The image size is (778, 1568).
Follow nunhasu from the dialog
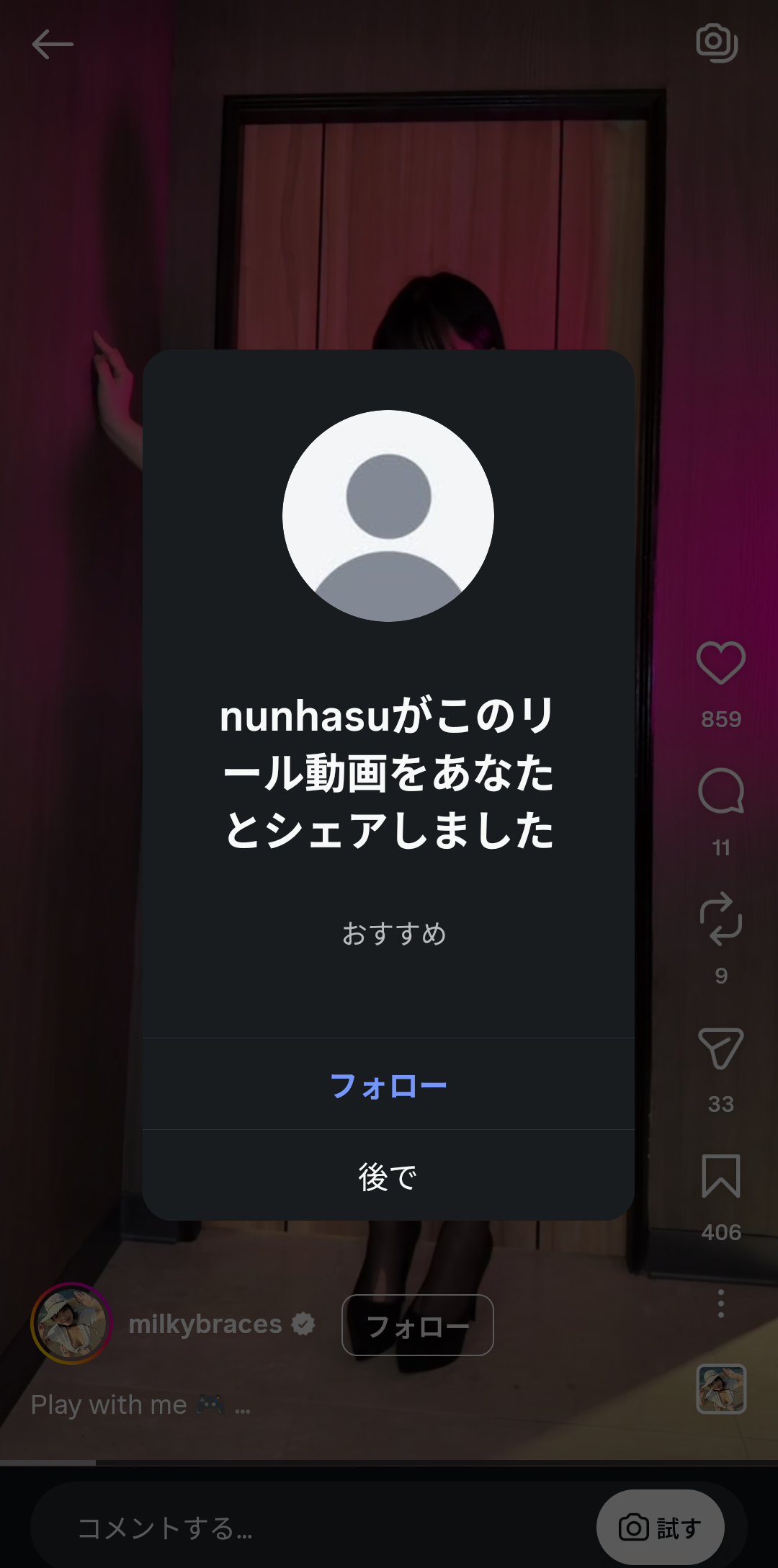388,1085
